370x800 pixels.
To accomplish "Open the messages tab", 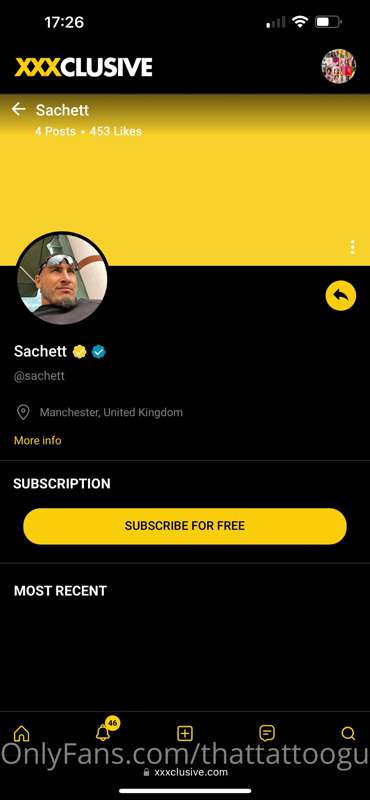I will (x=266, y=733).
